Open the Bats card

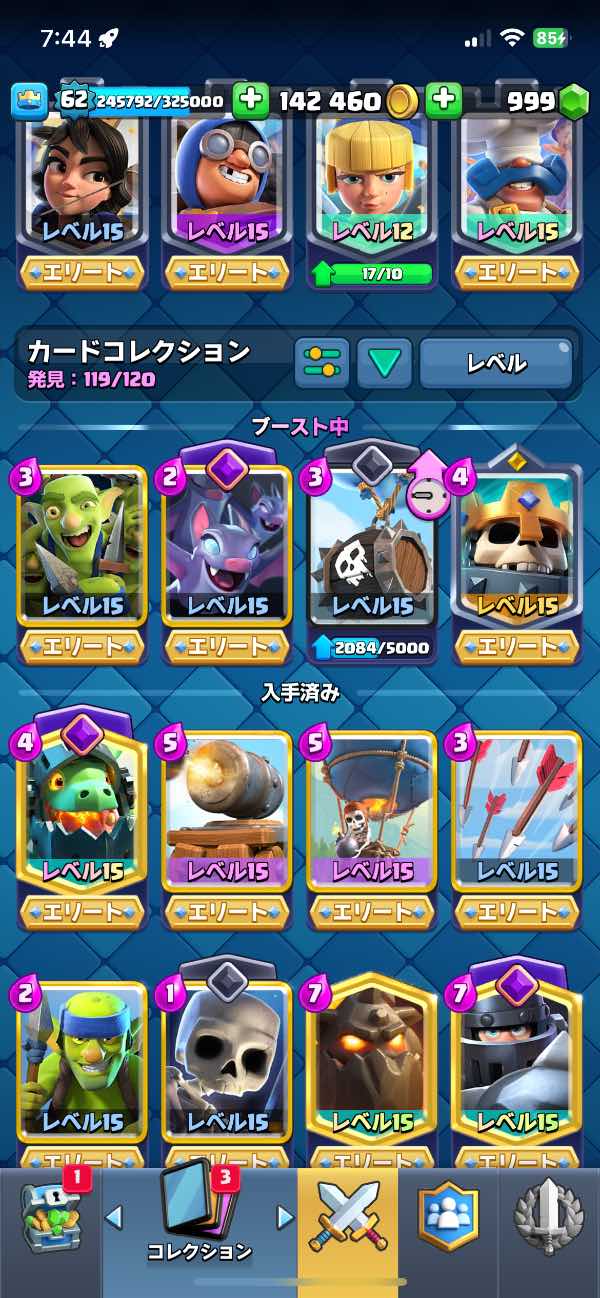[227, 545]
